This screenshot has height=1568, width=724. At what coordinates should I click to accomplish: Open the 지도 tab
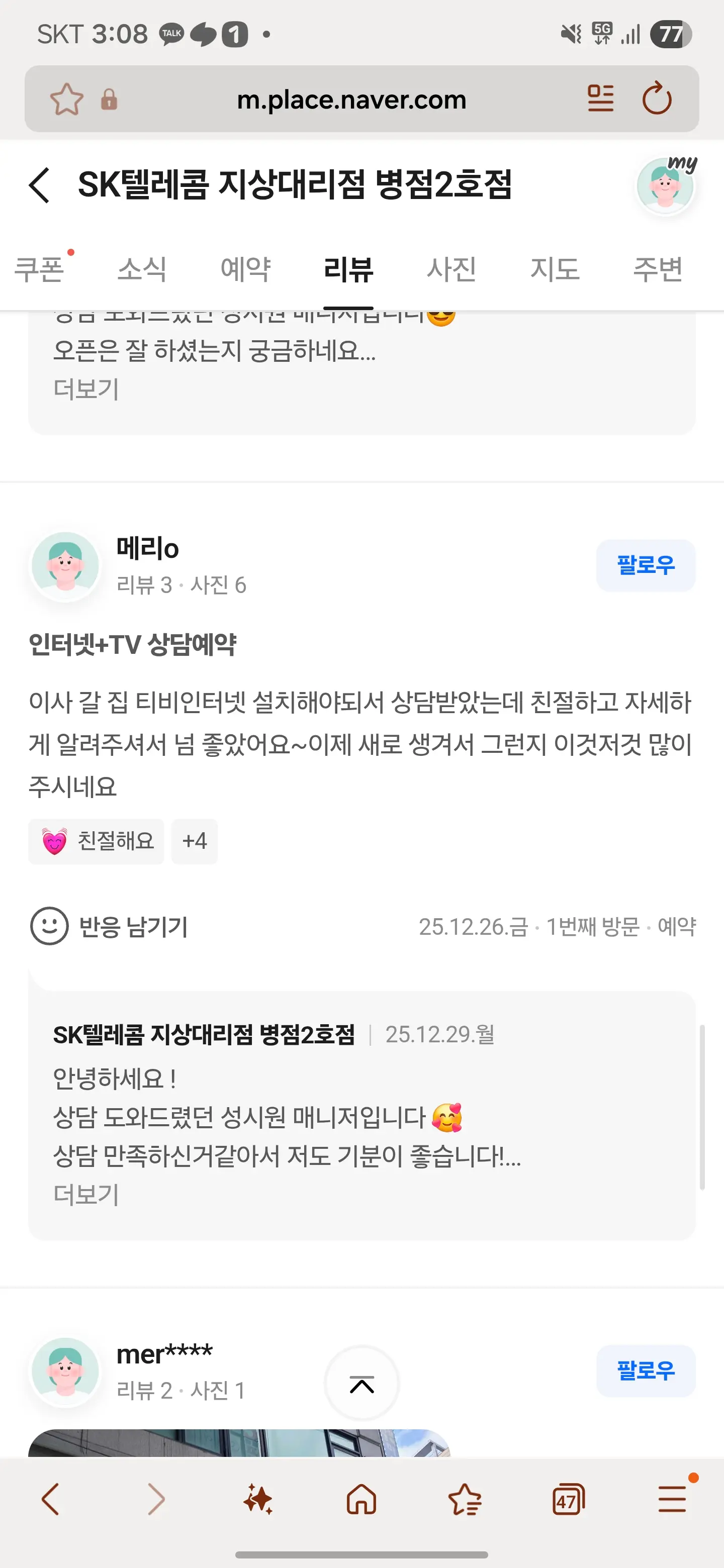click(x=555, y=269)
